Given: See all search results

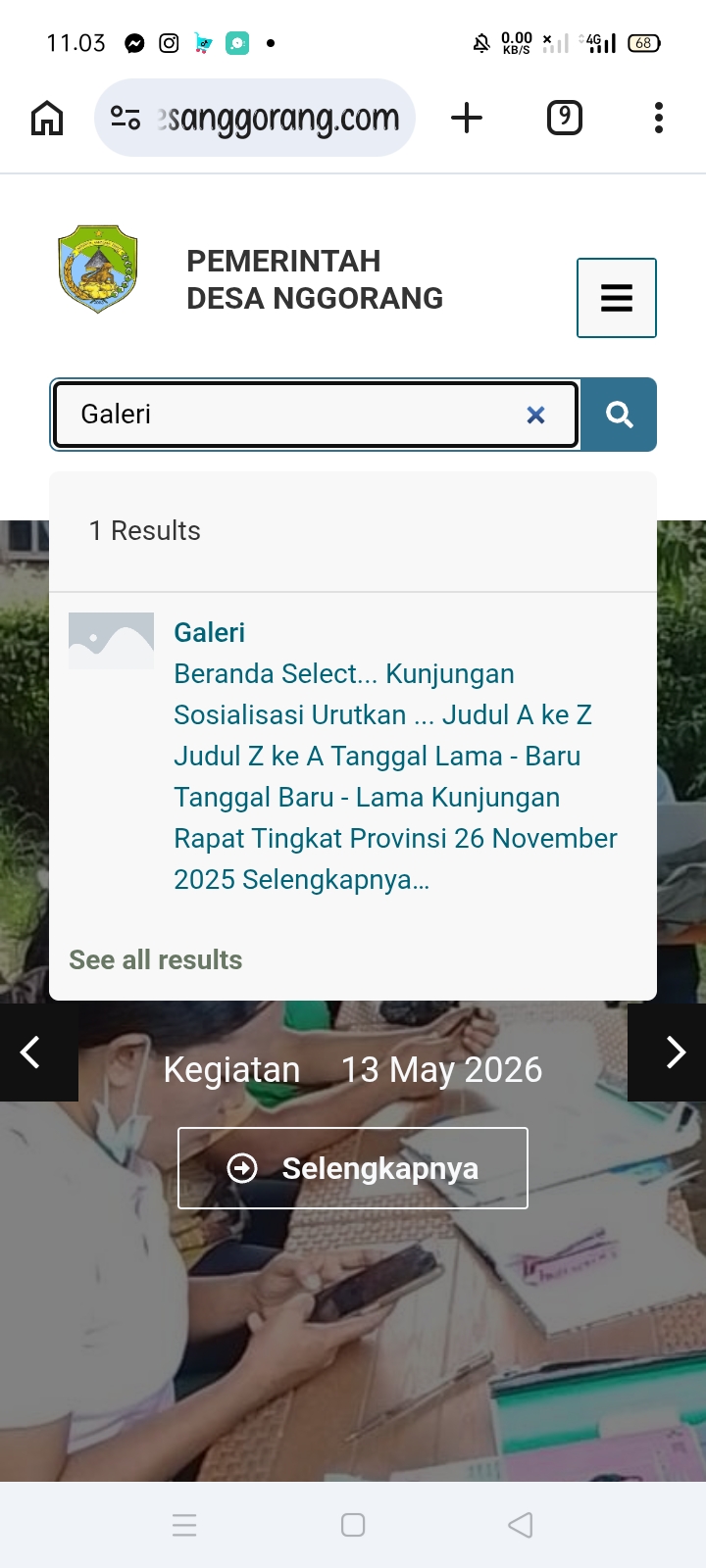Looking at the screenshot, I should 156,959.
